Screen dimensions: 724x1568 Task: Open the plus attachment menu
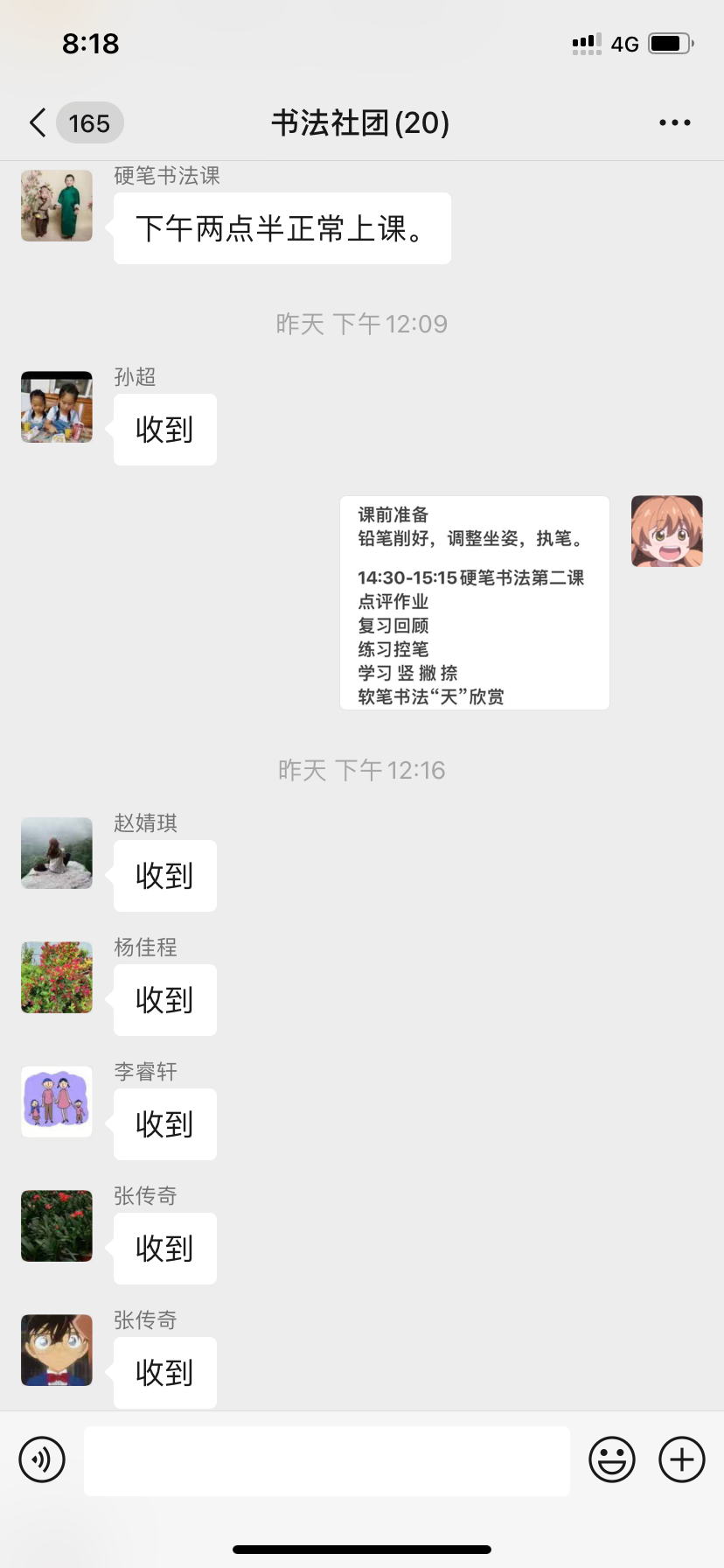coord(681,1459)
